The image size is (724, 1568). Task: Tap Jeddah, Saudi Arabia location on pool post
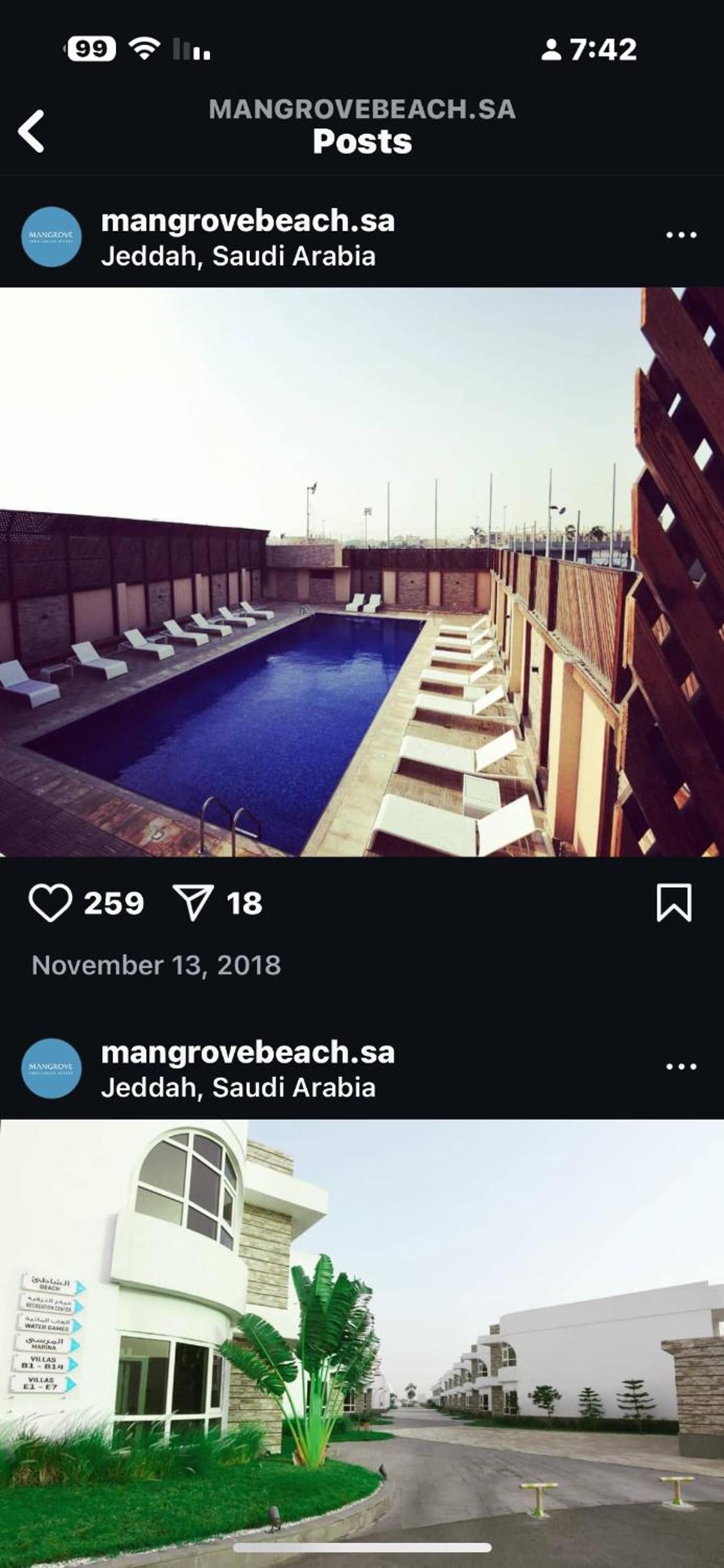[238, 256]
